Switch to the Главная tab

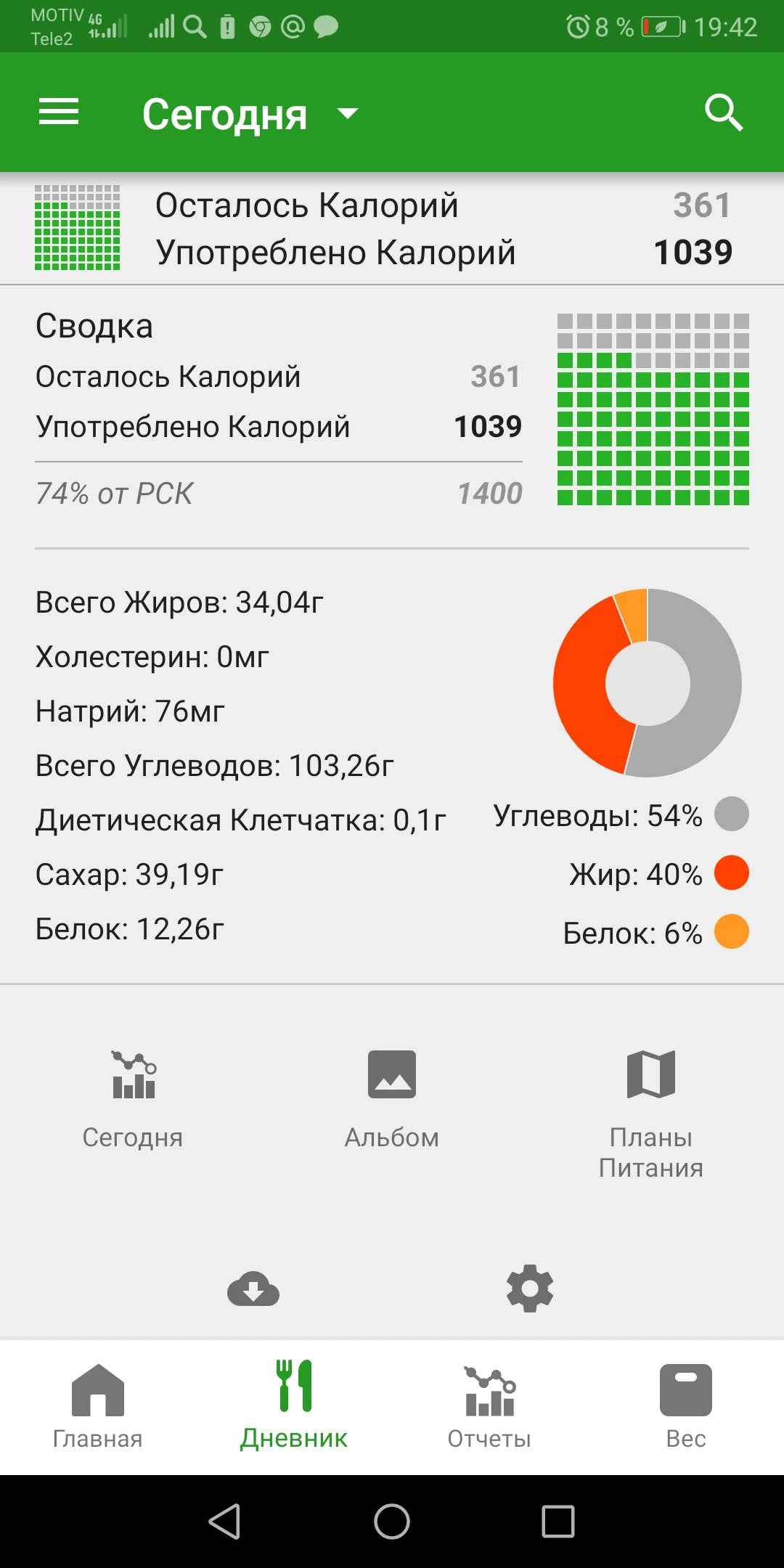point(98,1407)
